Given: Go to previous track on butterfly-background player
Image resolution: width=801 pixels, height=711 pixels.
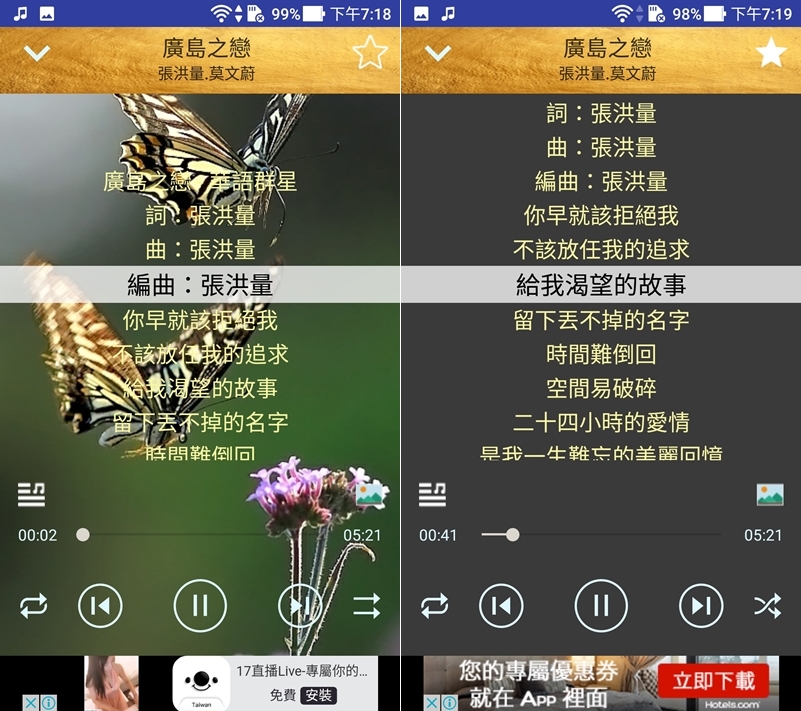Looking at the screenshot, I should [100, 605].
